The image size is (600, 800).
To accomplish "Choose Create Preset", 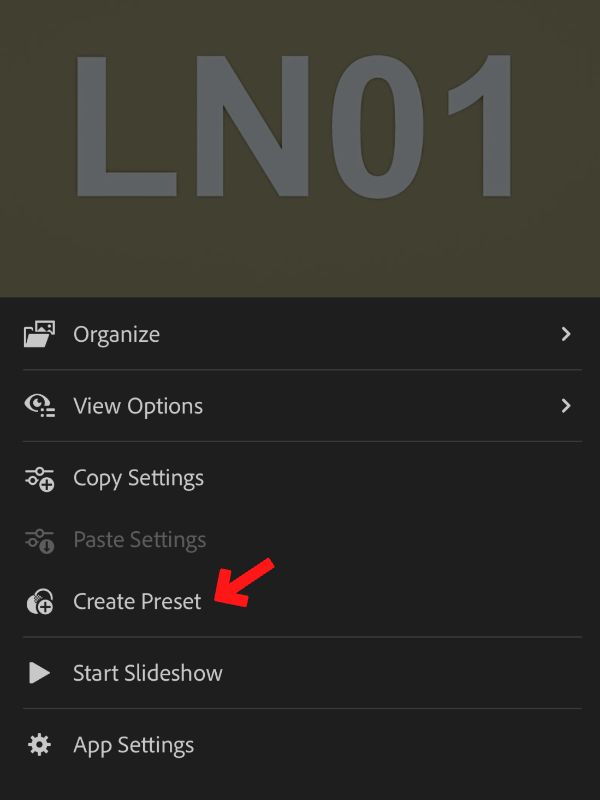I will (136, 601).
